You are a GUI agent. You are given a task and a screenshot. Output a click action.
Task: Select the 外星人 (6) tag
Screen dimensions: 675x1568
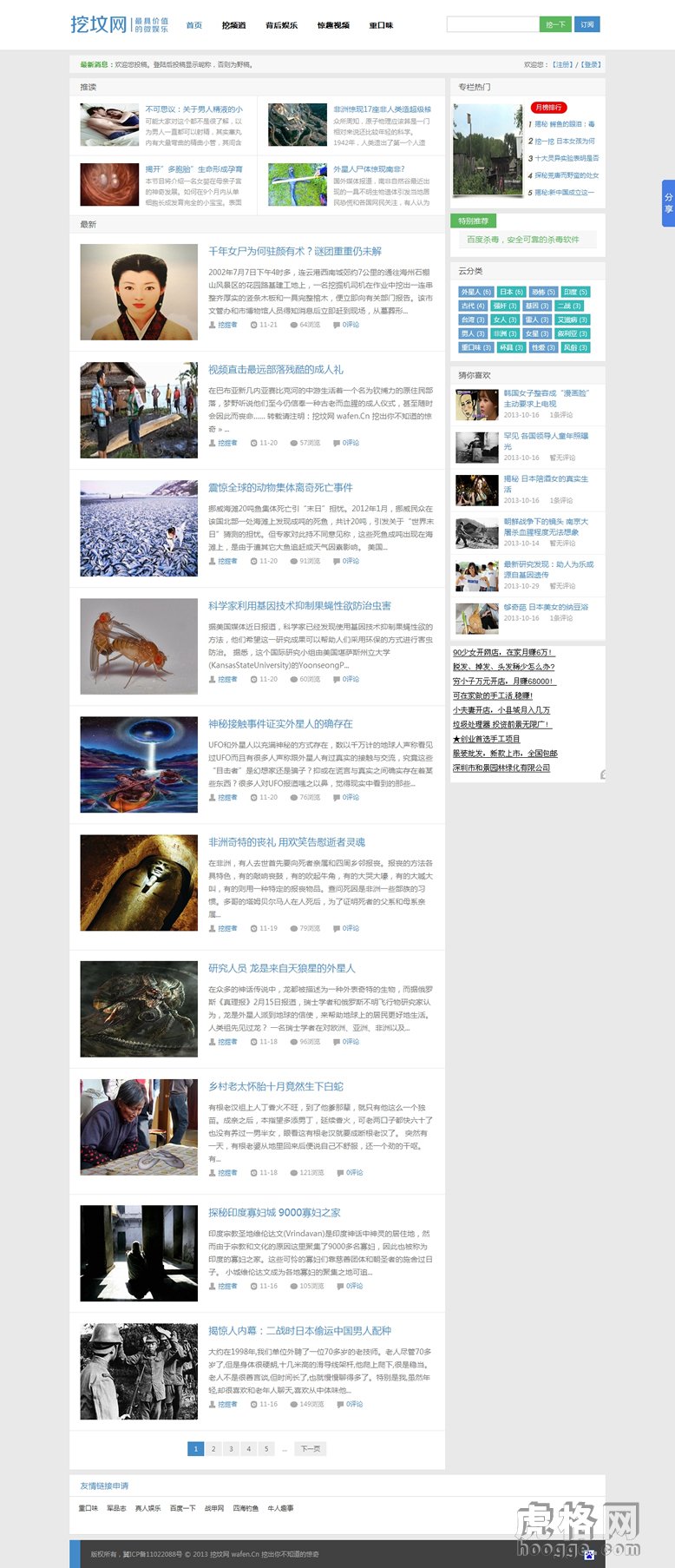475,292
